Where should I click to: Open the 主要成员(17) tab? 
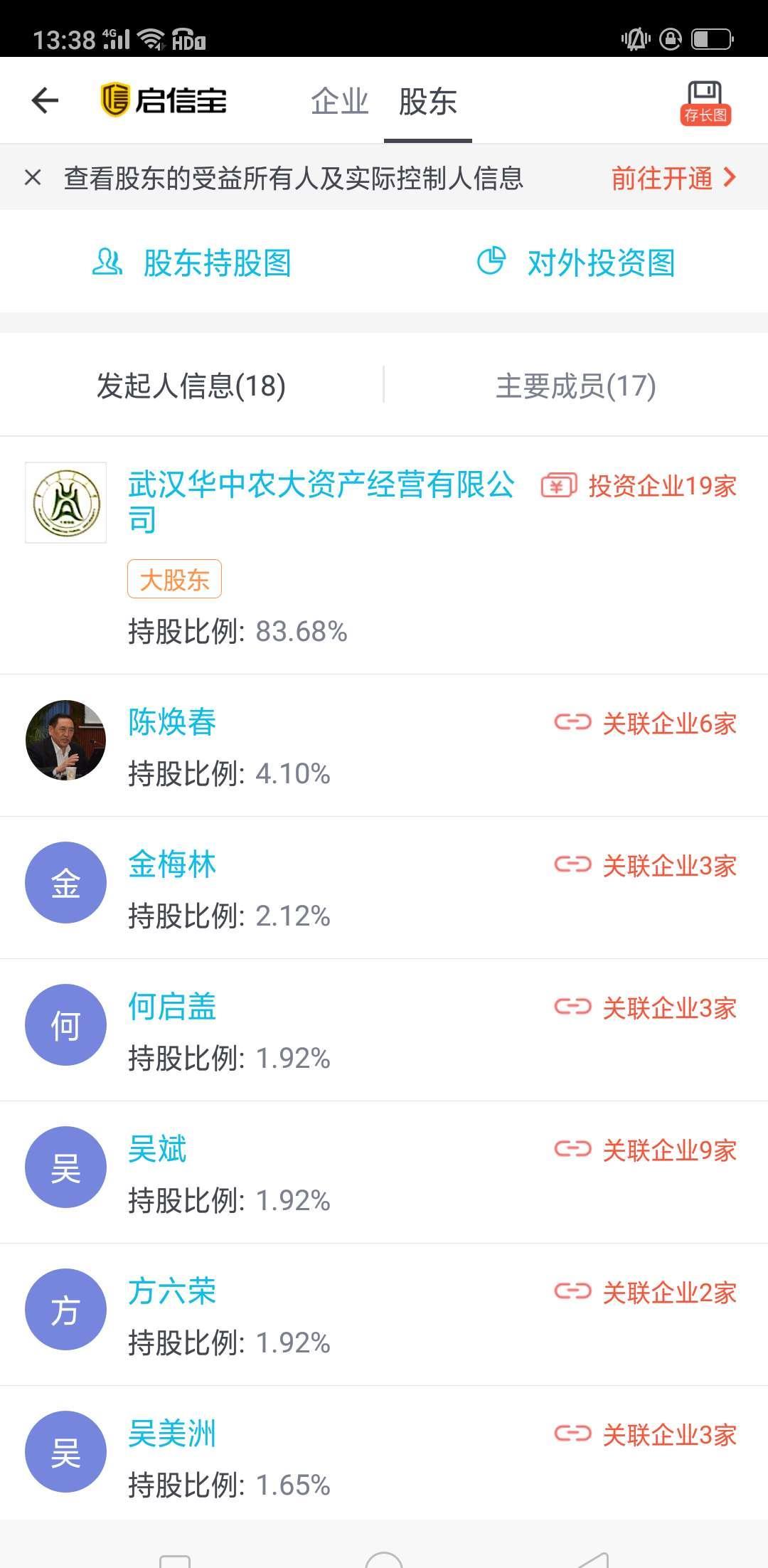[x=576, y=384]
